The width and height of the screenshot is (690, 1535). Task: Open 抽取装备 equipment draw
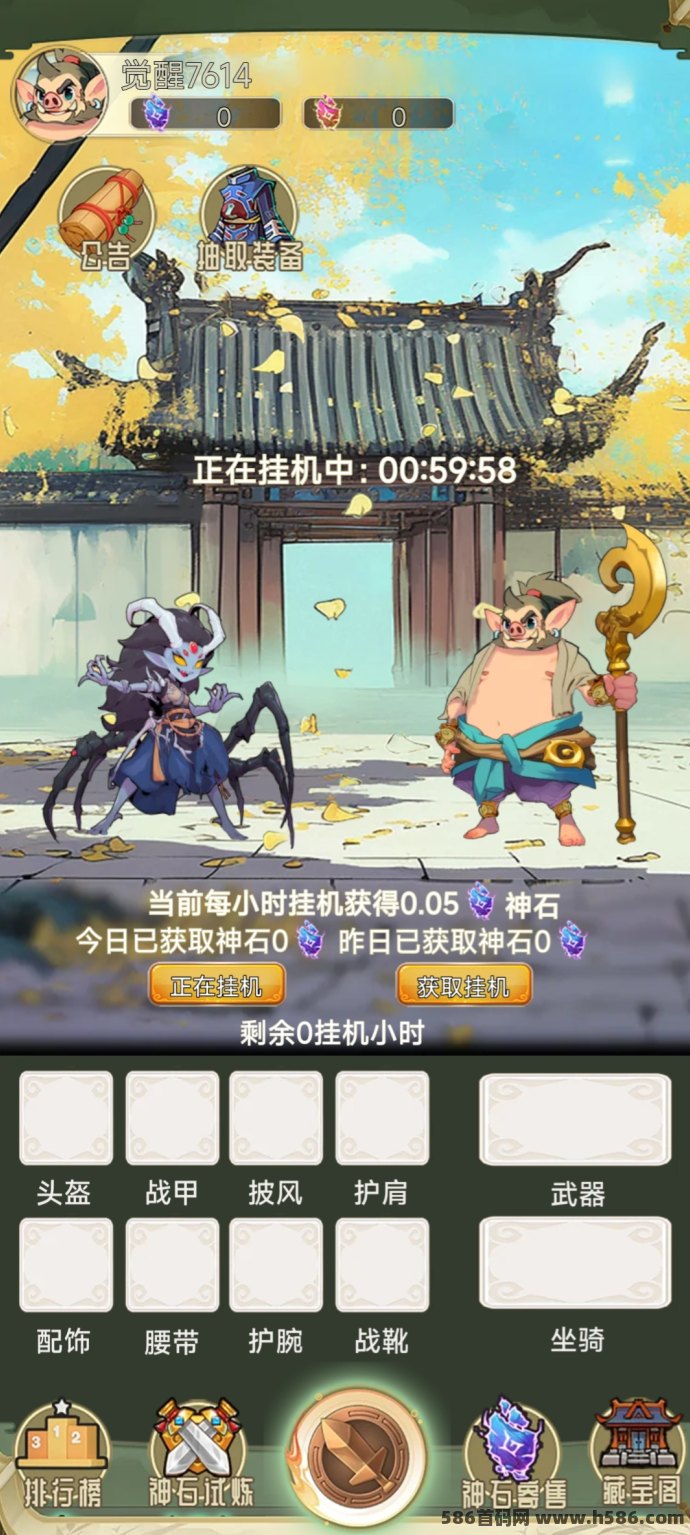tap(247, 220)
